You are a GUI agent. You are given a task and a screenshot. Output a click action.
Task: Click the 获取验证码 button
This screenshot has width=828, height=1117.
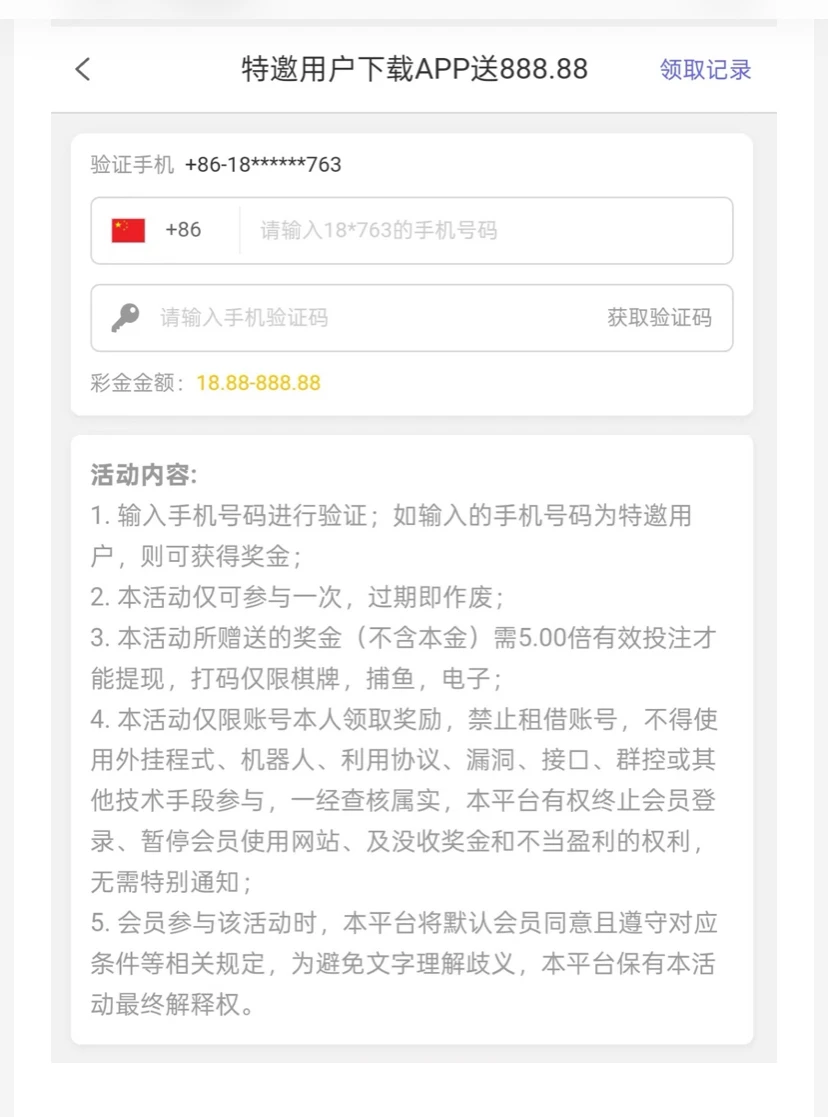tap(661, 317)
